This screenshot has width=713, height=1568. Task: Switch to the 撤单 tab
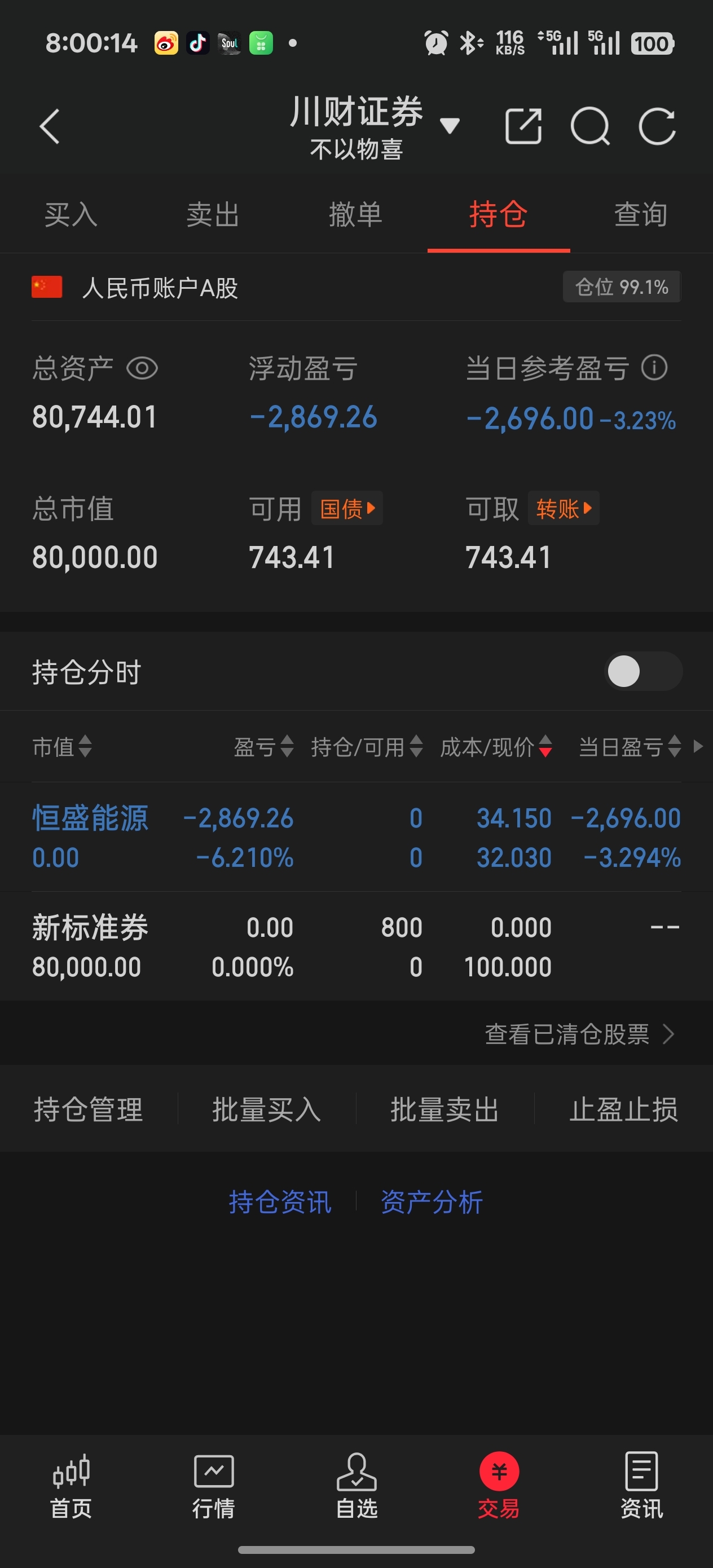click(x=355, y=215)
